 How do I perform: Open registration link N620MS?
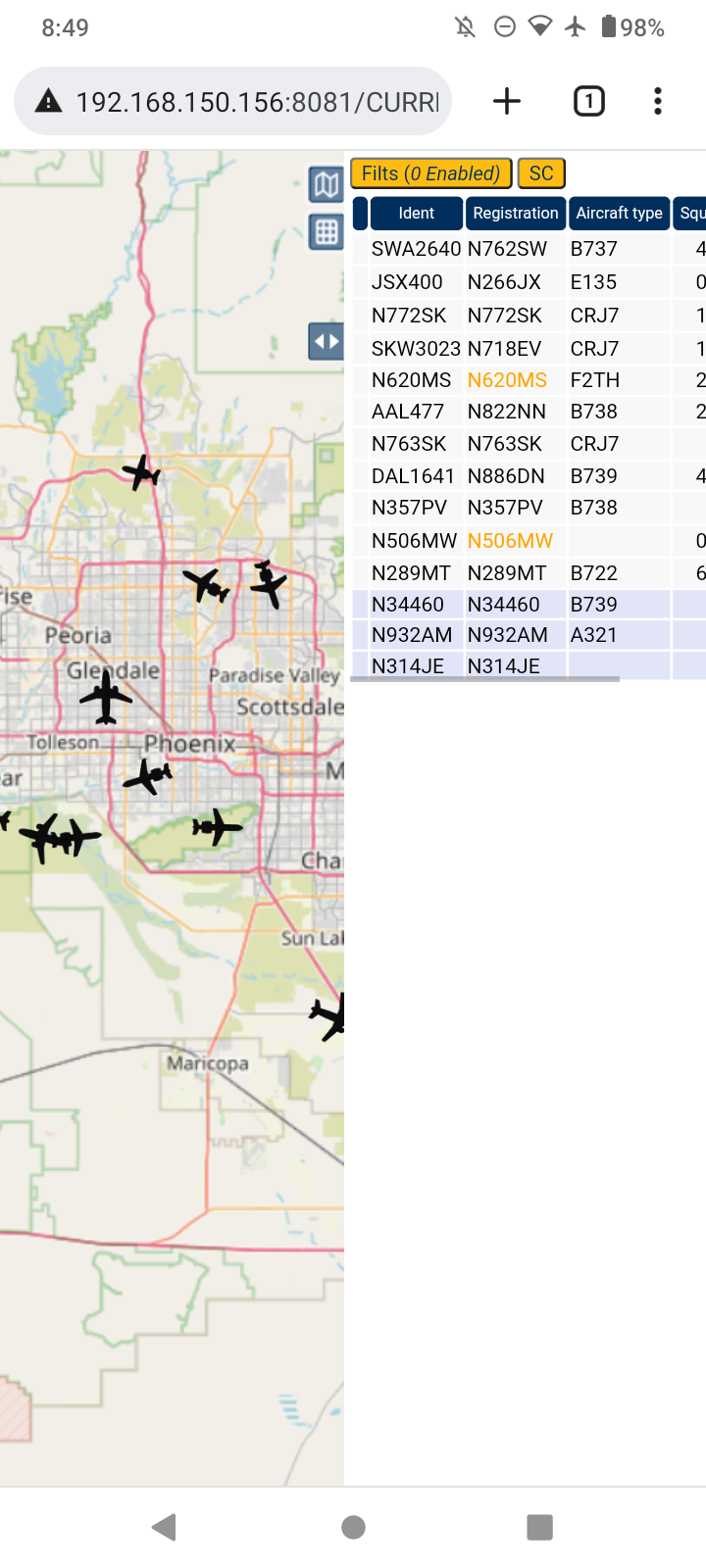click(x=507, y=380)
